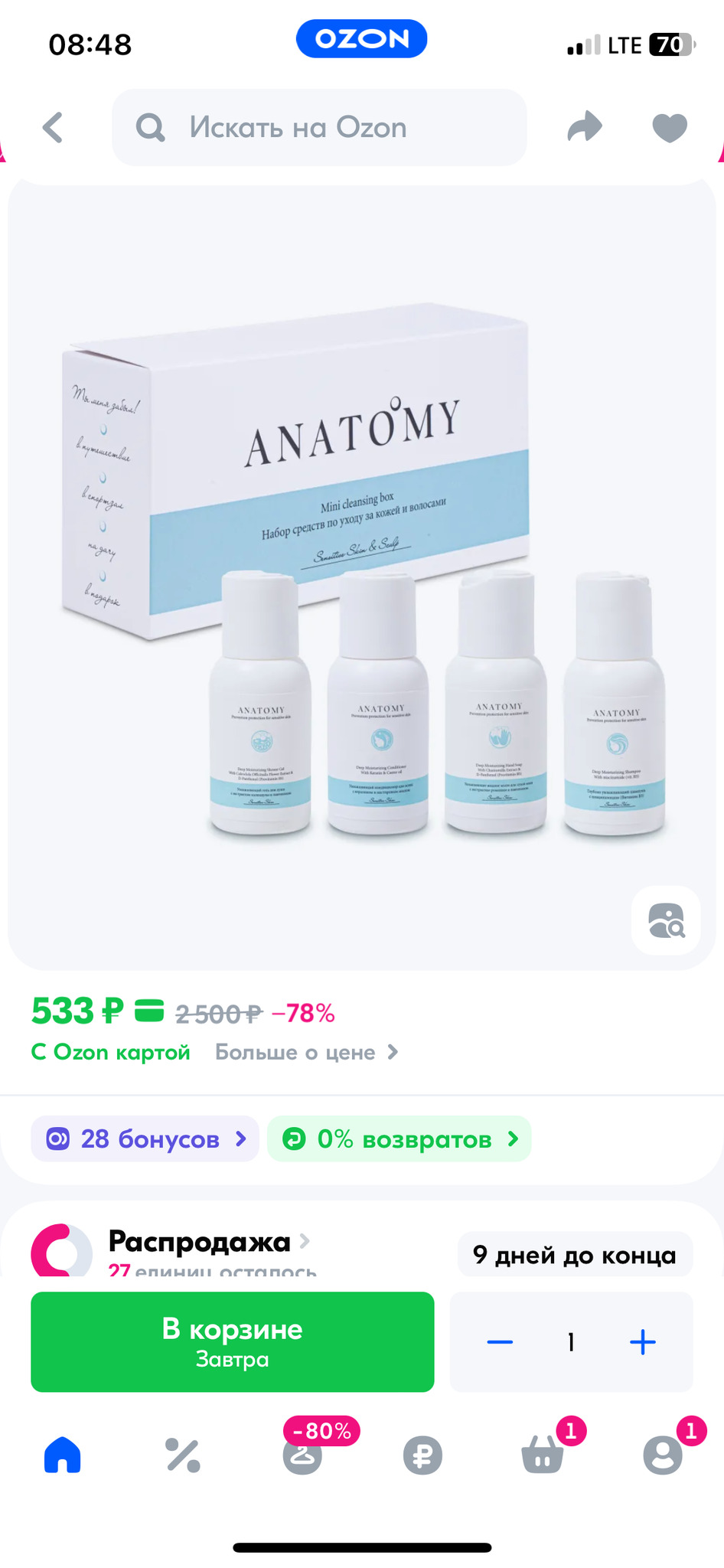Tap the green 'В корзине' button
The height and width of the screenshot is (1568, 724).
click(x=233, y=1341)
